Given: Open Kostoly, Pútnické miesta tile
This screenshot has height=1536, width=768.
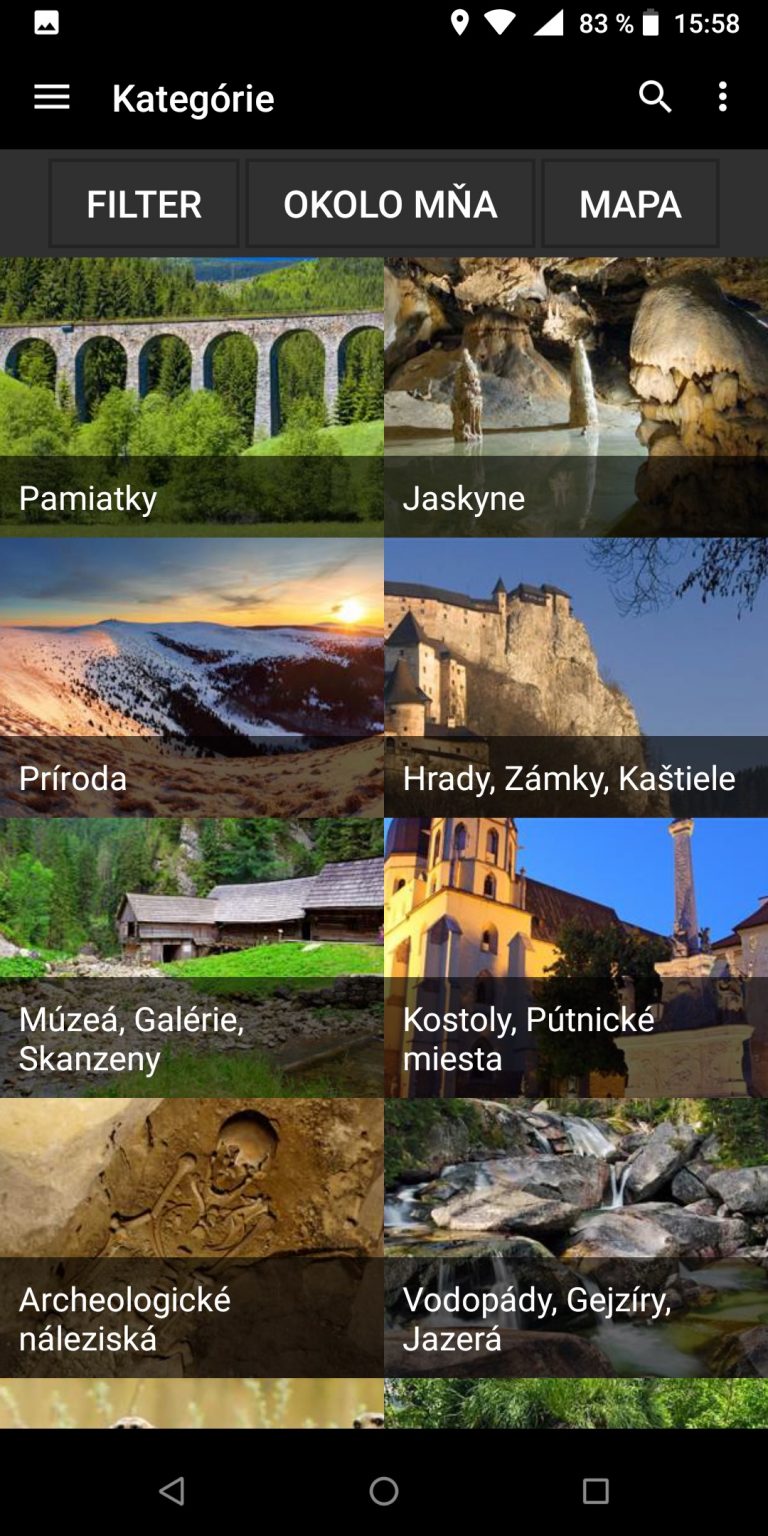Looking at the screenshot, I should coord(576,958).
